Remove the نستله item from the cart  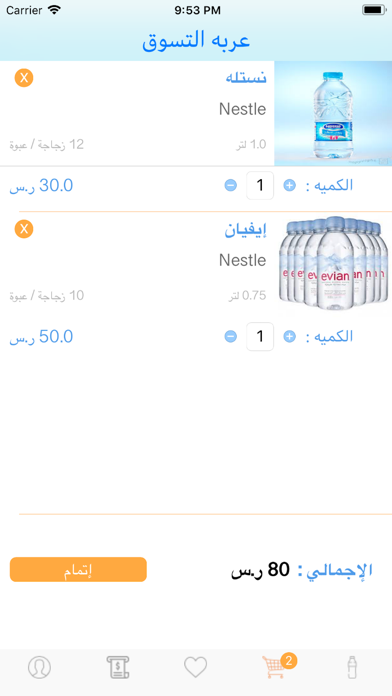pyautogui.click(x=24, y=78)
